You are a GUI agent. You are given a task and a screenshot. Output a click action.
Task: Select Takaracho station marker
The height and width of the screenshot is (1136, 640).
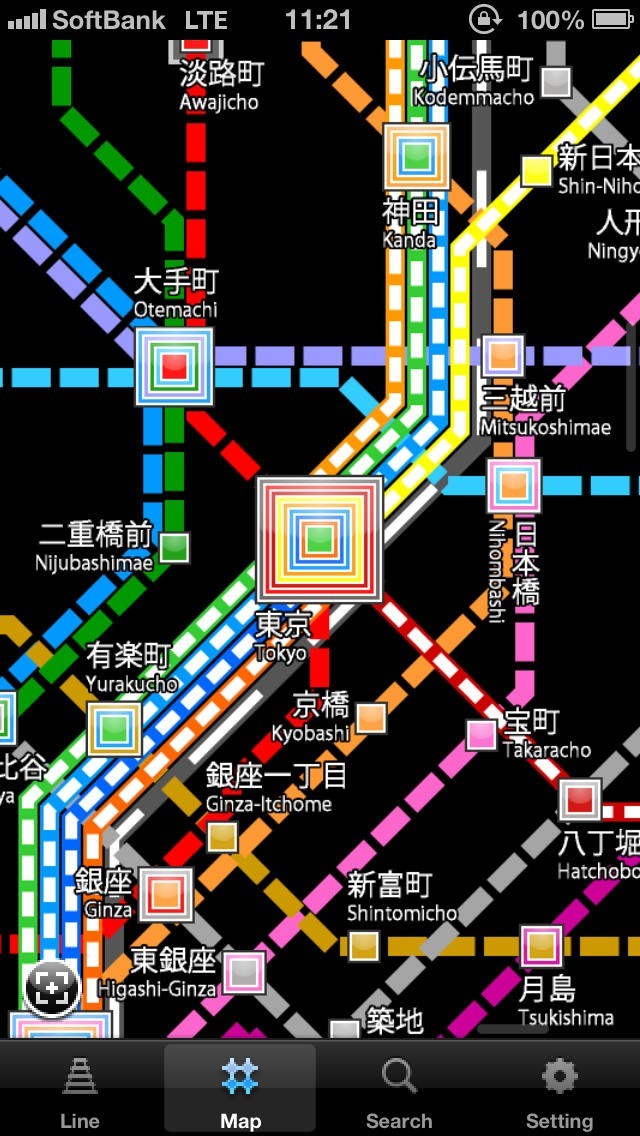pyautogui.click(x=482, y=735)
